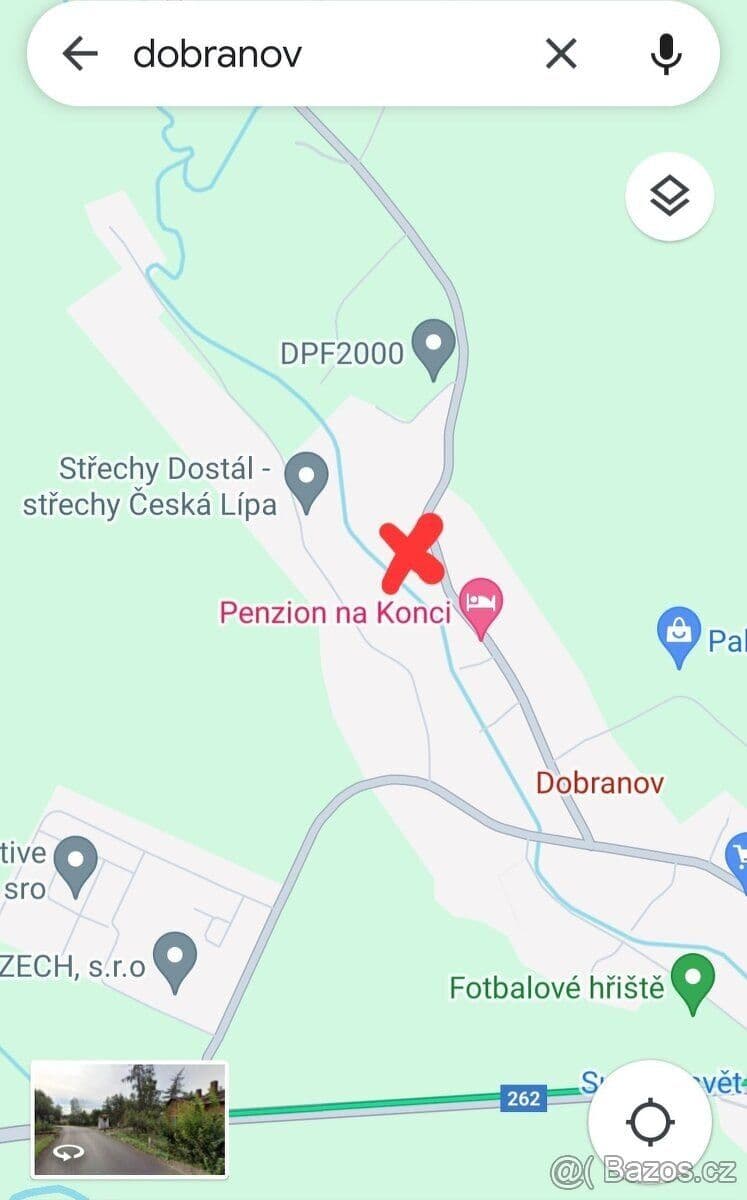The height and width of the screenshot is (1200, 747).
Task: Select the ZECH, s.r.o map pin
Action: click(176, 960)
